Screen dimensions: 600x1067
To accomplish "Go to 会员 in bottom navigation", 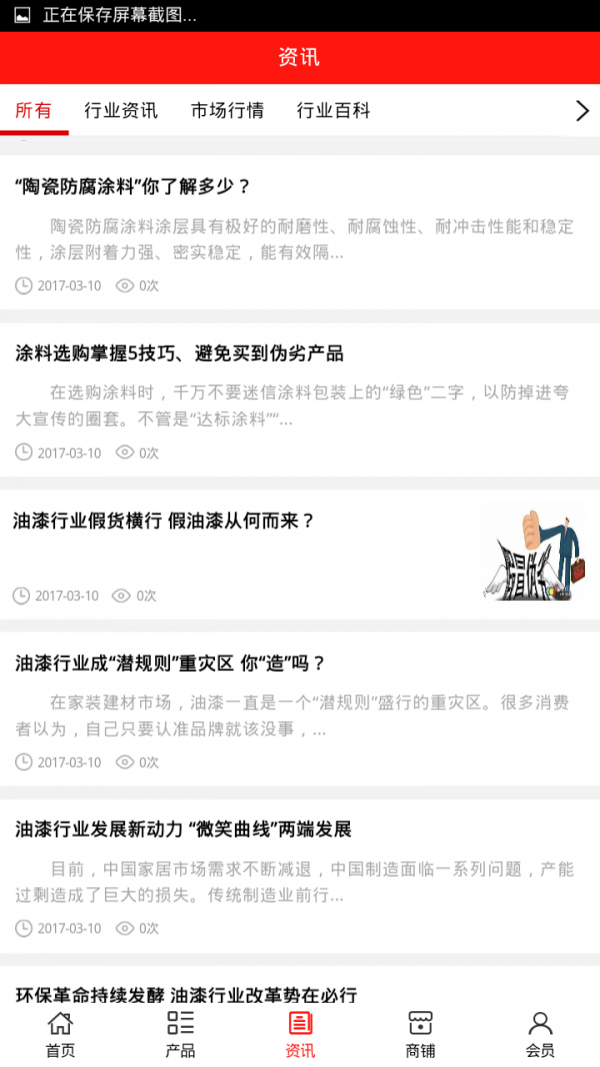I will coord(540,1034).
